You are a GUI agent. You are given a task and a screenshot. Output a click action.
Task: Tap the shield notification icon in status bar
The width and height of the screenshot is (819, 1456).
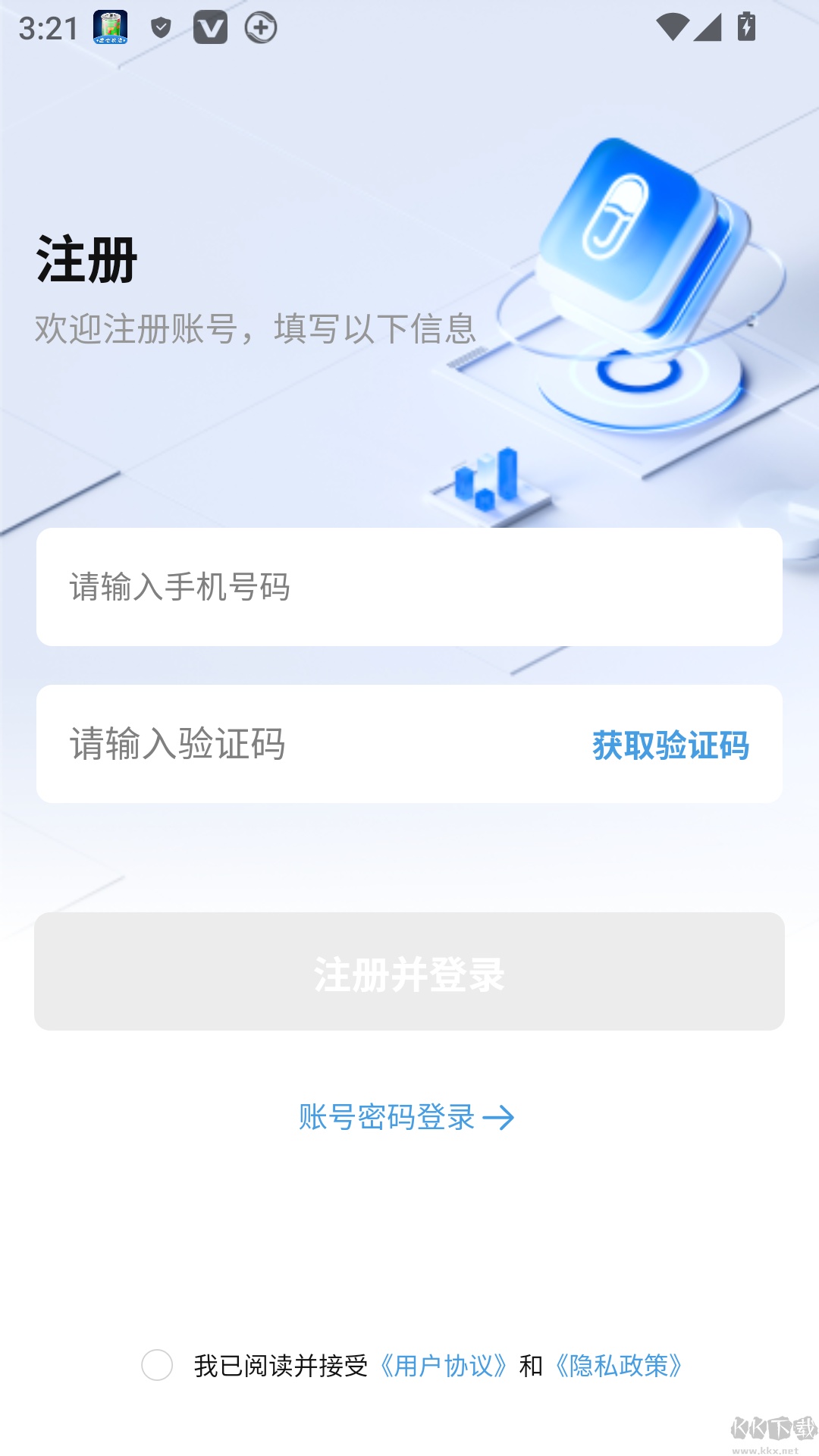pos(160,27)
